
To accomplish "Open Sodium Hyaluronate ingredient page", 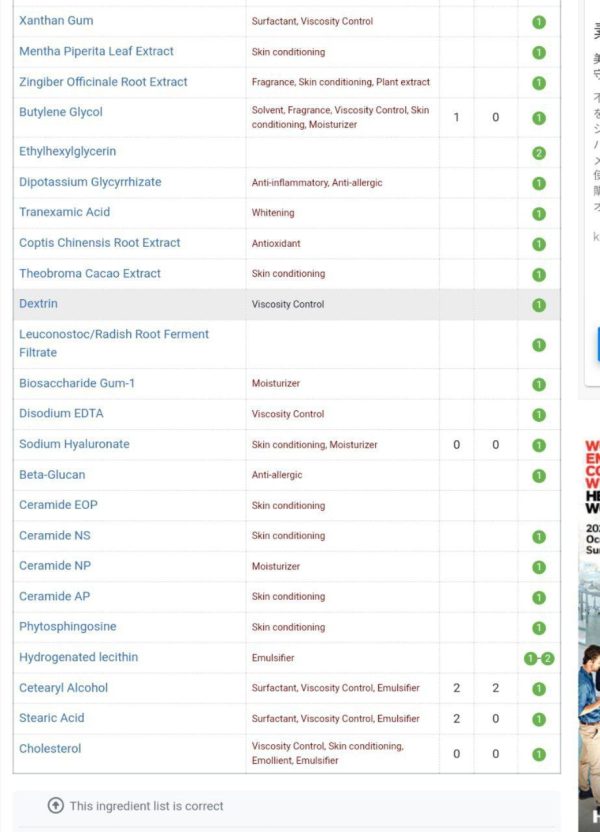I will pyautogui.click(x=74, y=444).
